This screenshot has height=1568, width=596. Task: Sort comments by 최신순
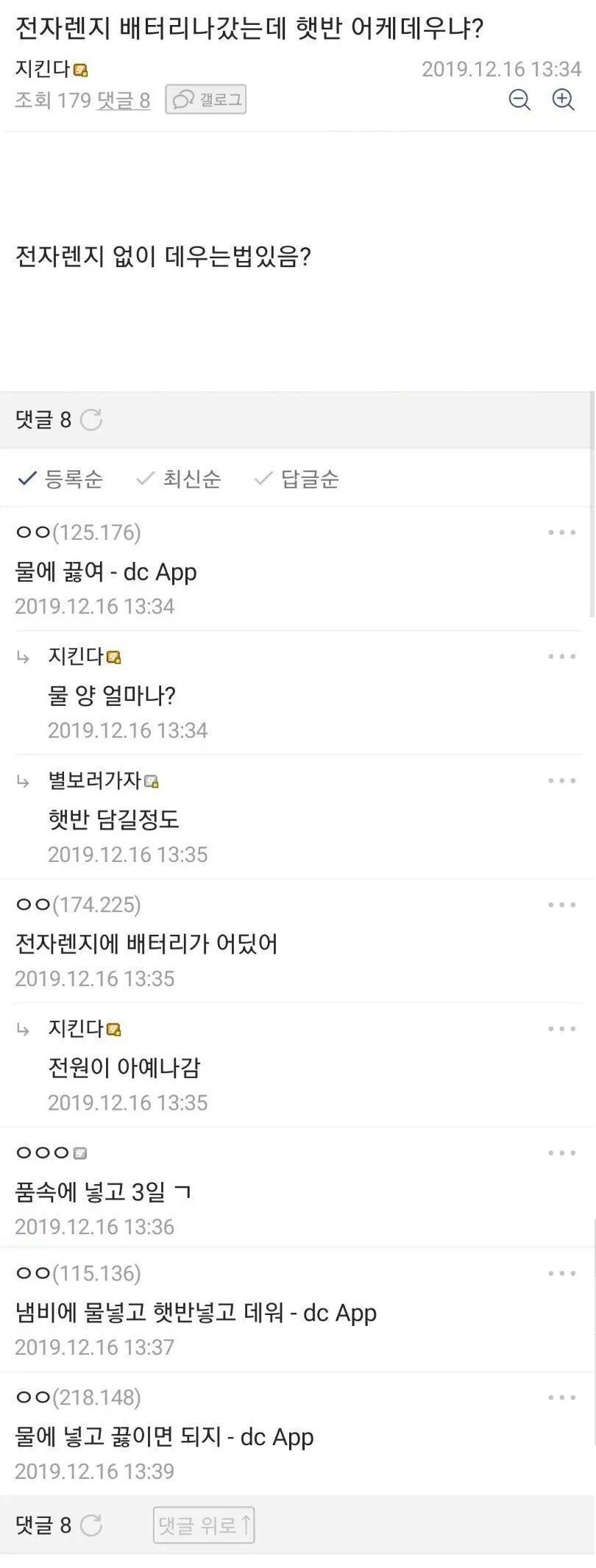(x=179, y=480)
